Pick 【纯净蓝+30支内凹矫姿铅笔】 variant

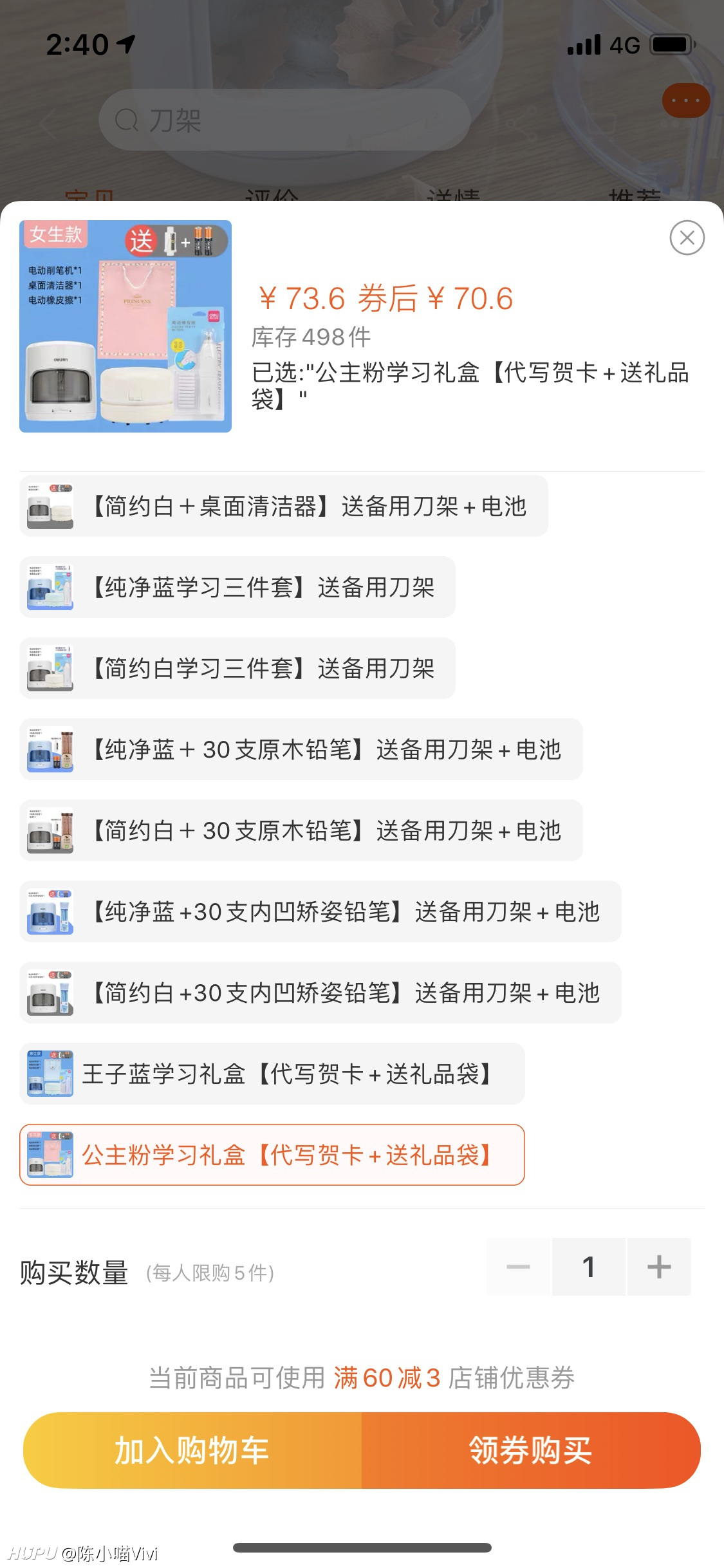pyautogui.click(x=320, y=911)
